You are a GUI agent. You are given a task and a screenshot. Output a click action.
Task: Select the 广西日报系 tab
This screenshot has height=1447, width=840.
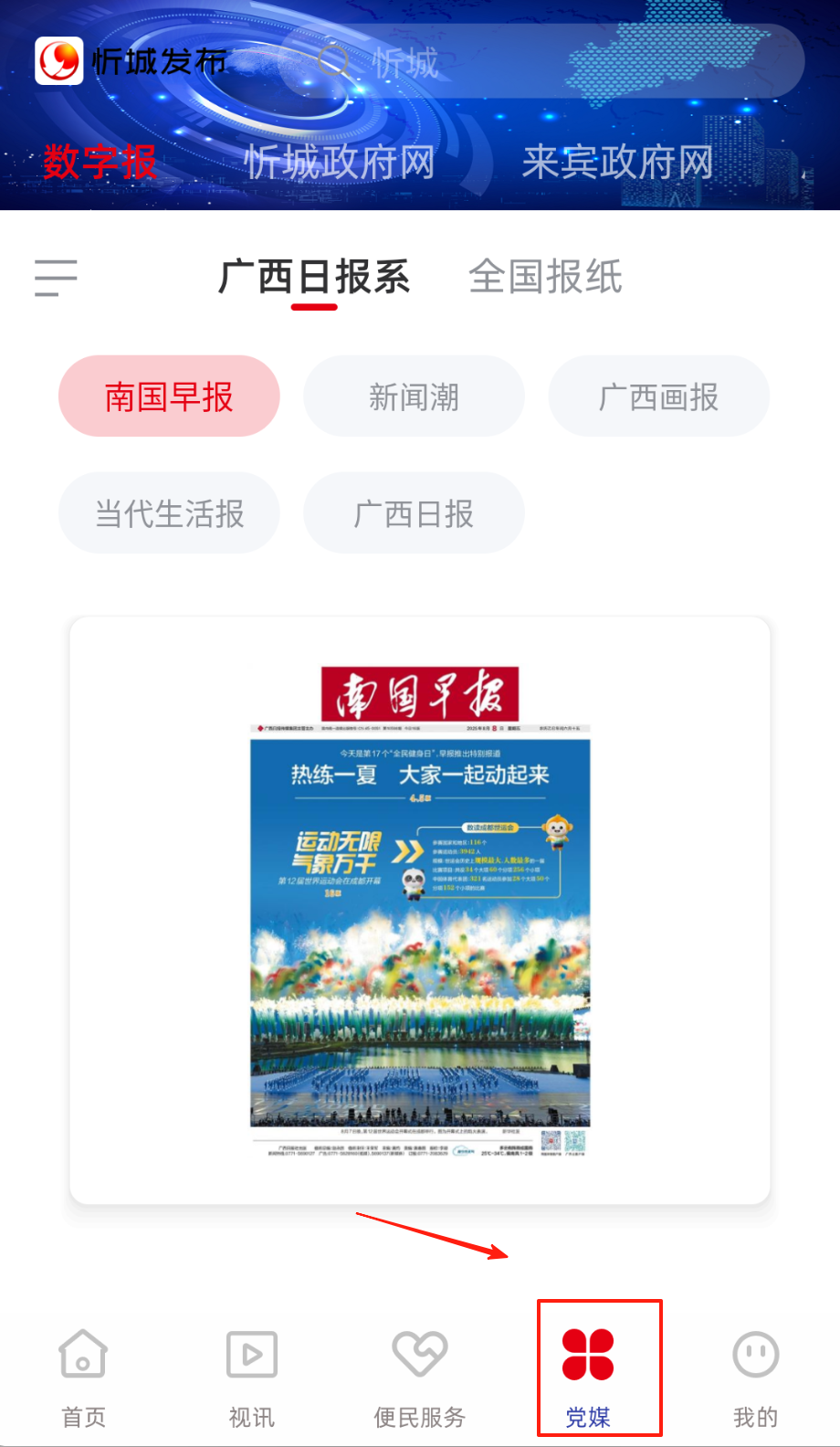(x=314, y=278)
